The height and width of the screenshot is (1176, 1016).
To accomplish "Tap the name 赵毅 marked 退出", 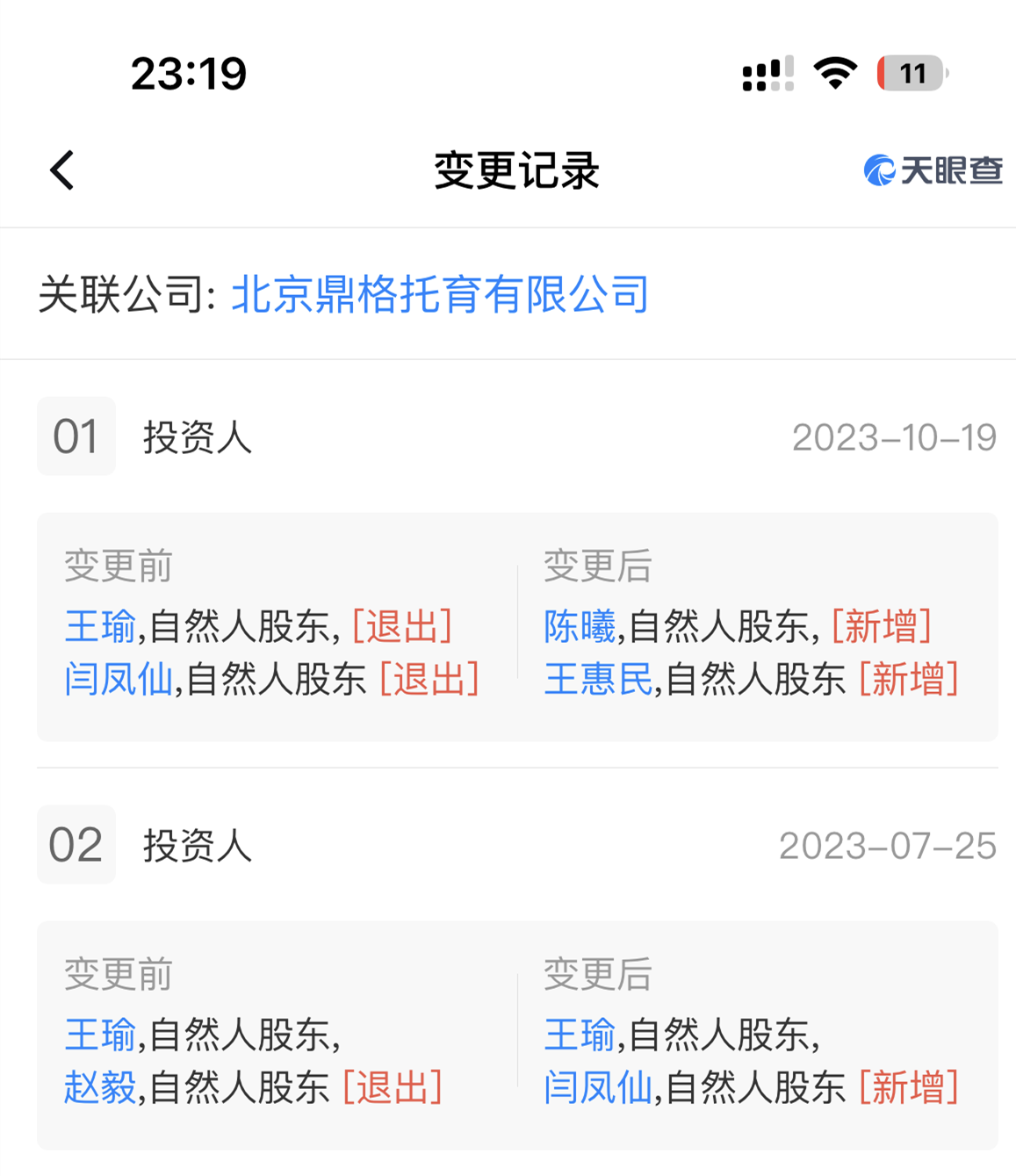I will (100, 1088).
